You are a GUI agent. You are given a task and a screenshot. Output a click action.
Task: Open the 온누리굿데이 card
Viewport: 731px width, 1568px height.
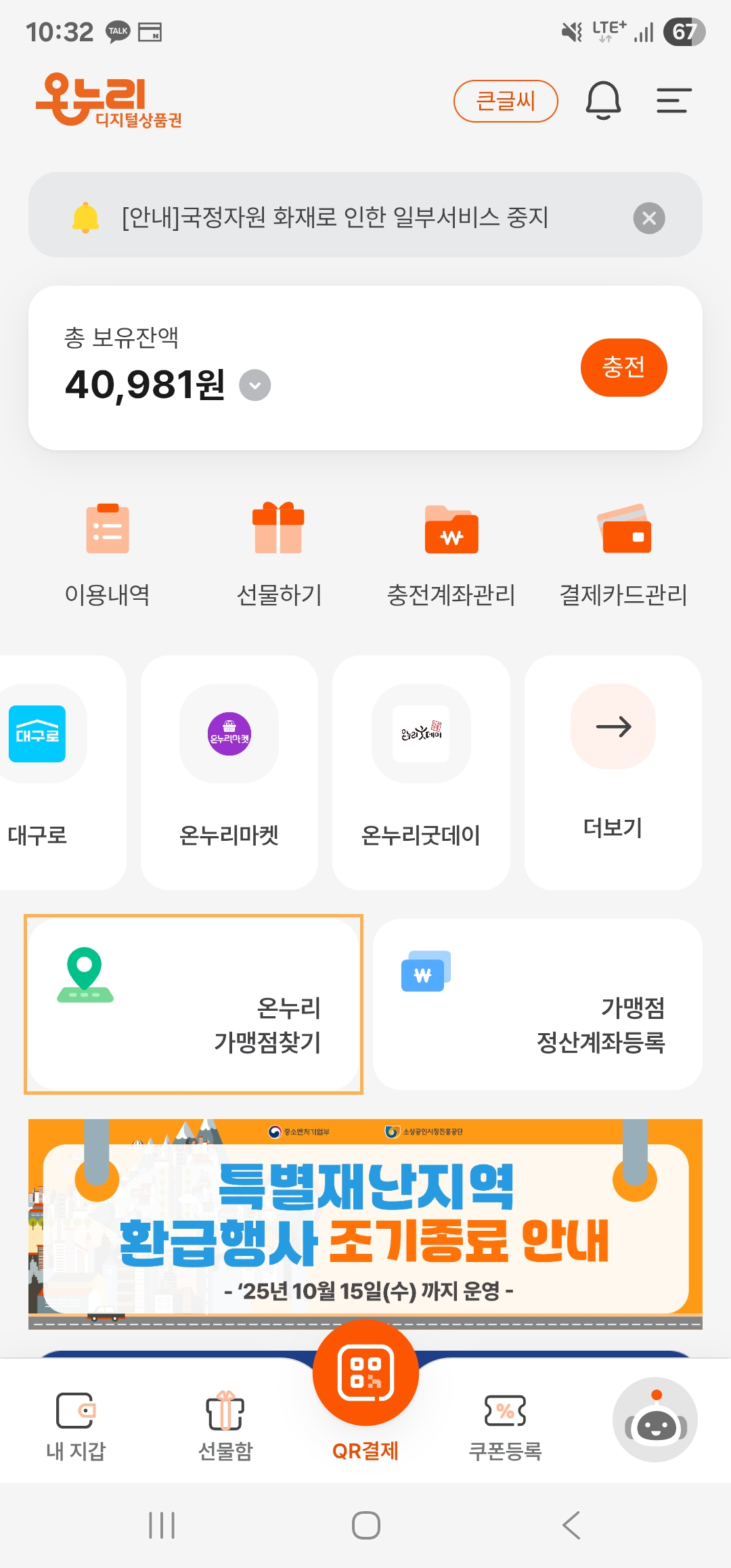coord(421,772)
